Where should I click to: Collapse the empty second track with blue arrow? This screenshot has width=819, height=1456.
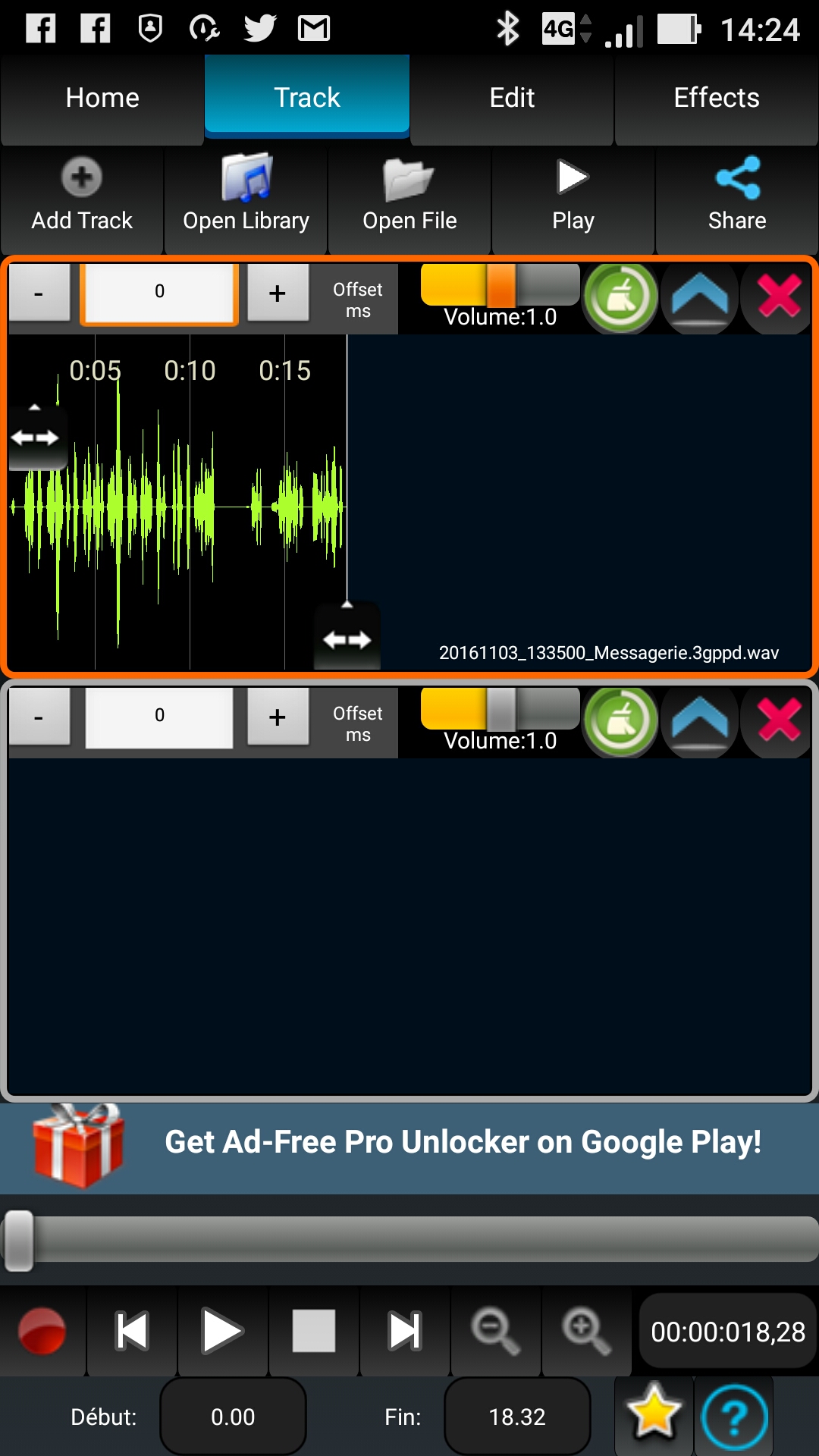pyautogui.click(x=700, y=720)
